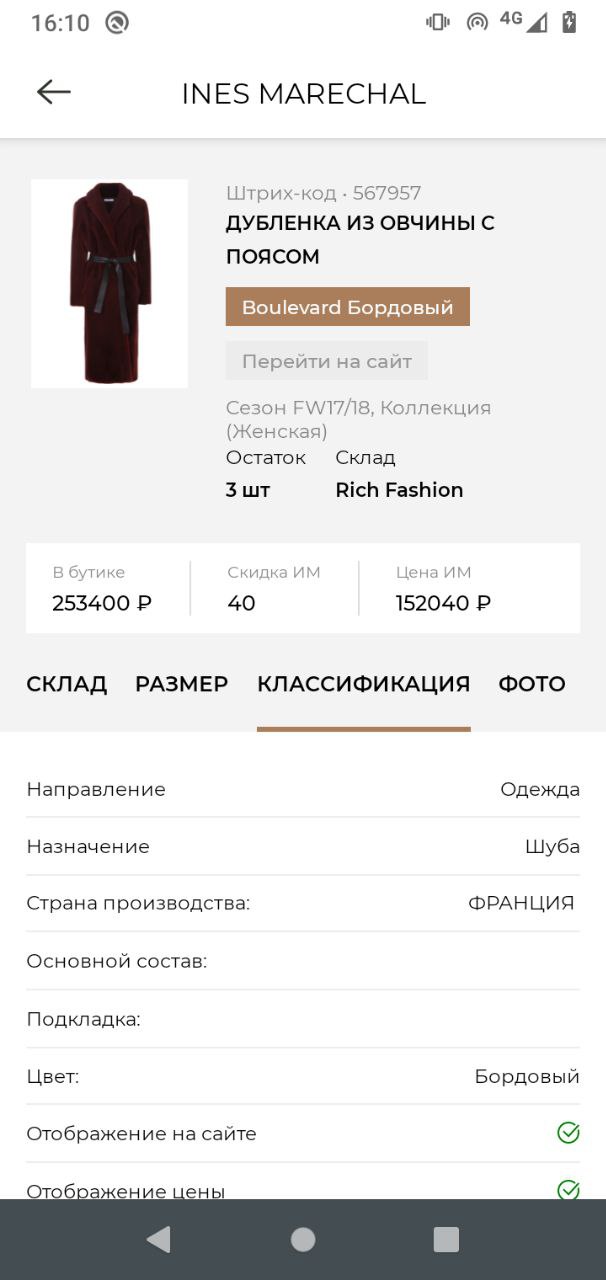Tap the Boulevard Бордовый button
Viewport: 606px width, 1280px height.
pyautogui.click(x=347, y=307)
